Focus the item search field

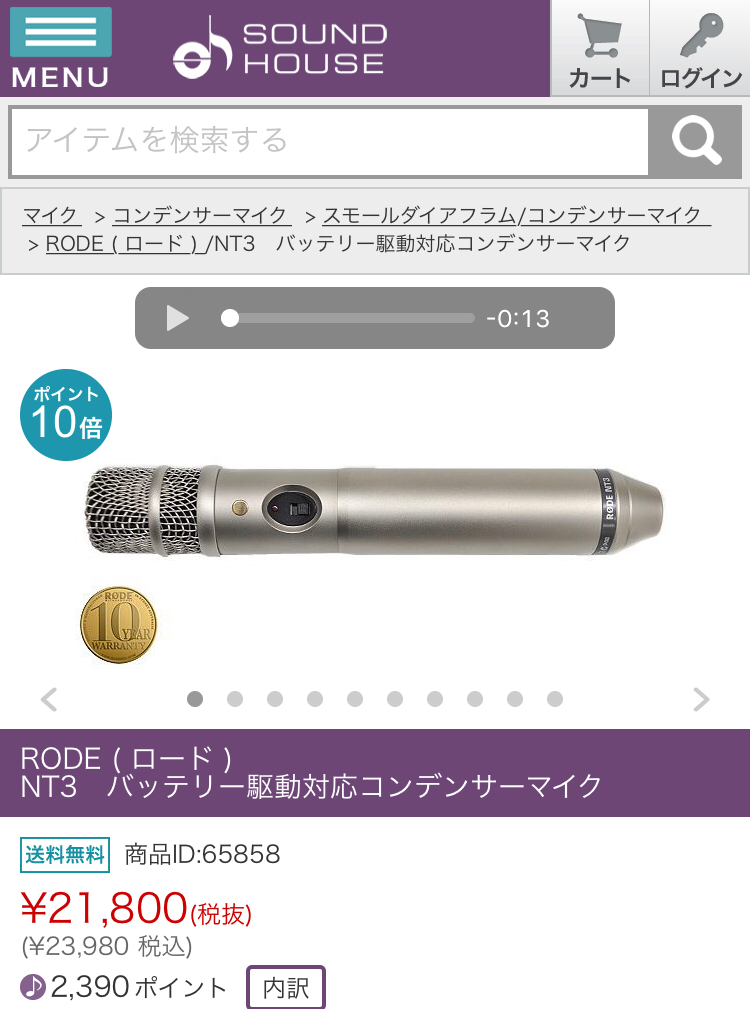coord(330,141)
